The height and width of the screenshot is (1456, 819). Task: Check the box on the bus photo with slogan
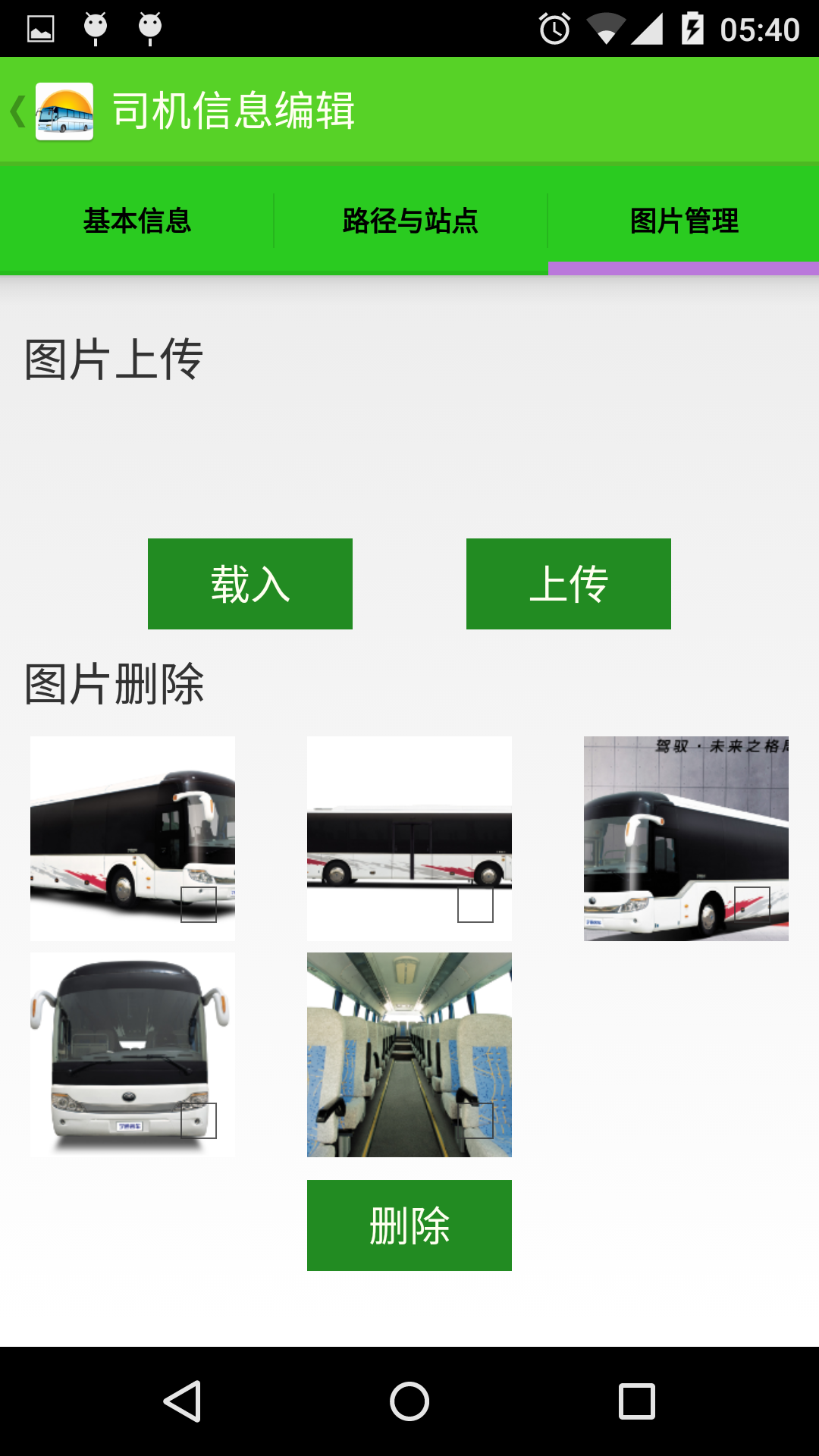point(752,905)
